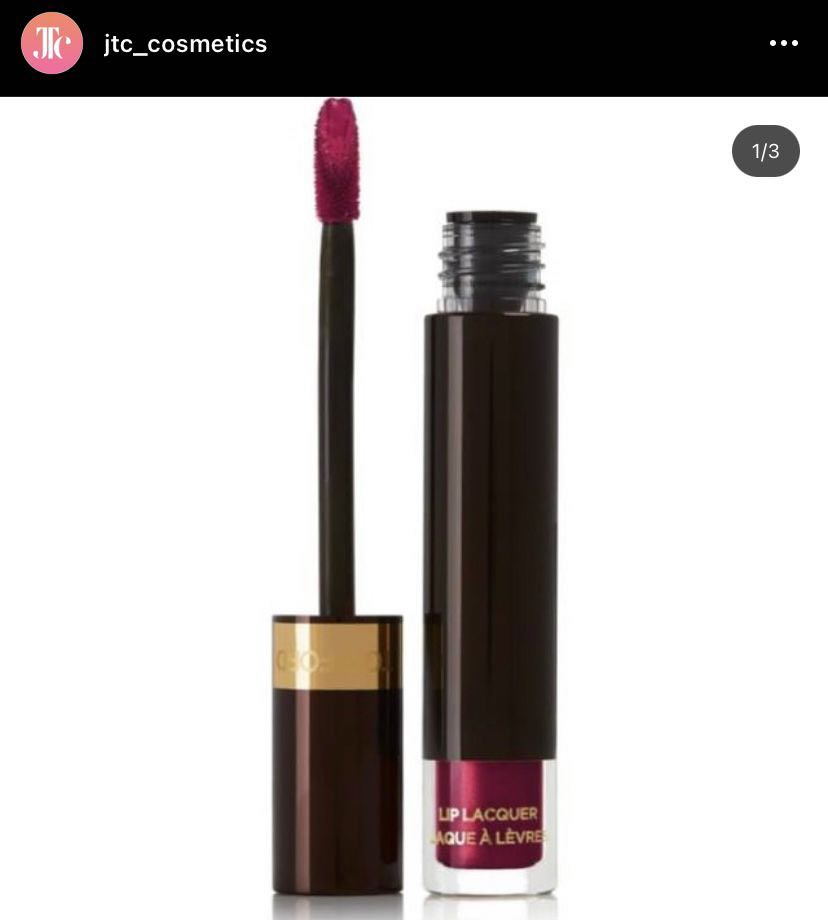Tap the lip lacquer post image
This screenshot has height=920, width=828.
[414, 508]
